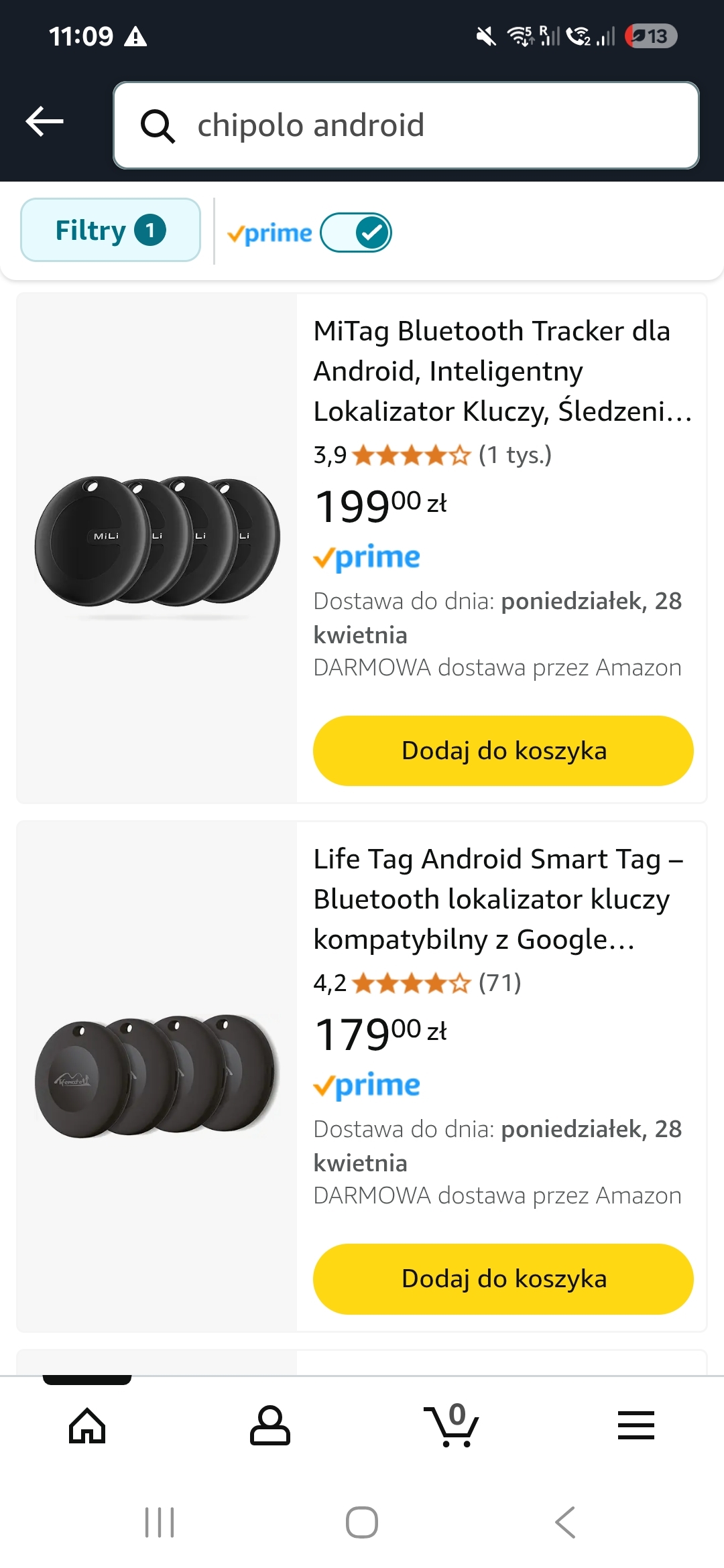The image size is (724, 1568).
Task: Turn off the Prime filter switch
Action: click(x=356, y=233)
